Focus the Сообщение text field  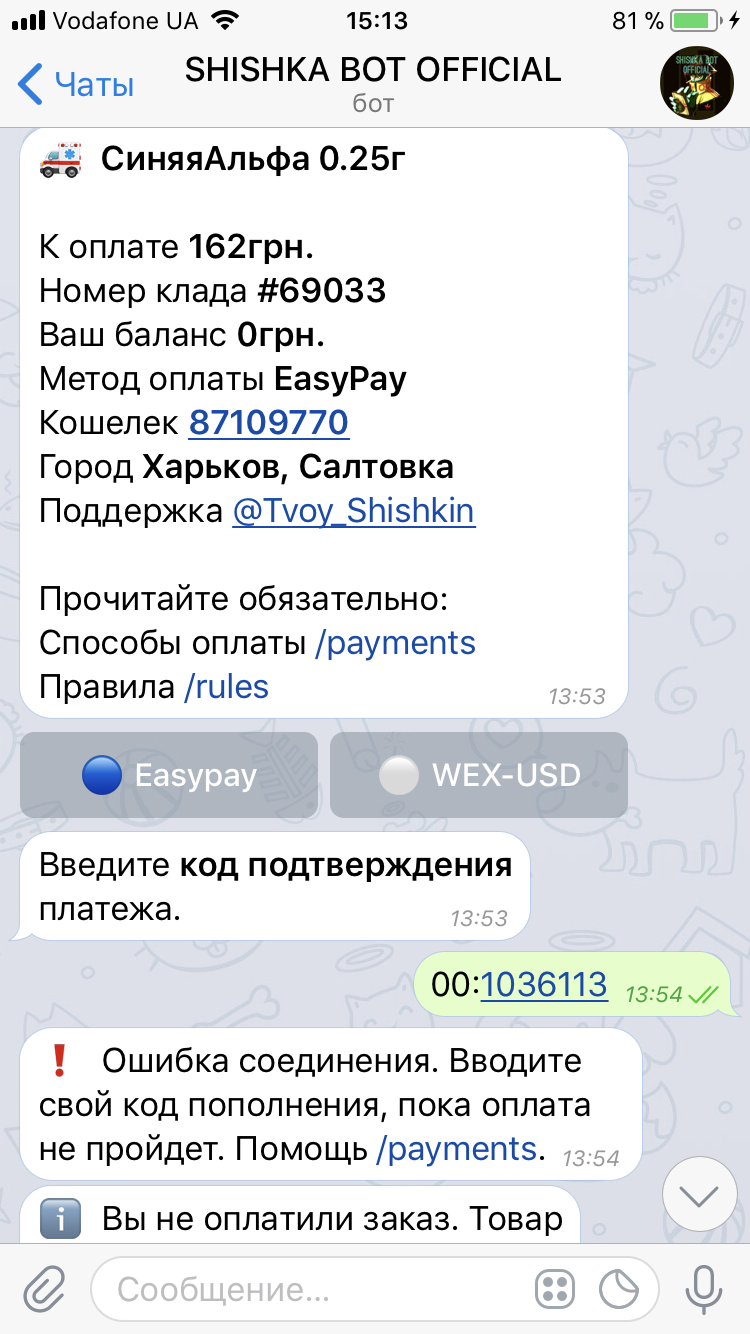click(310, 1290)
